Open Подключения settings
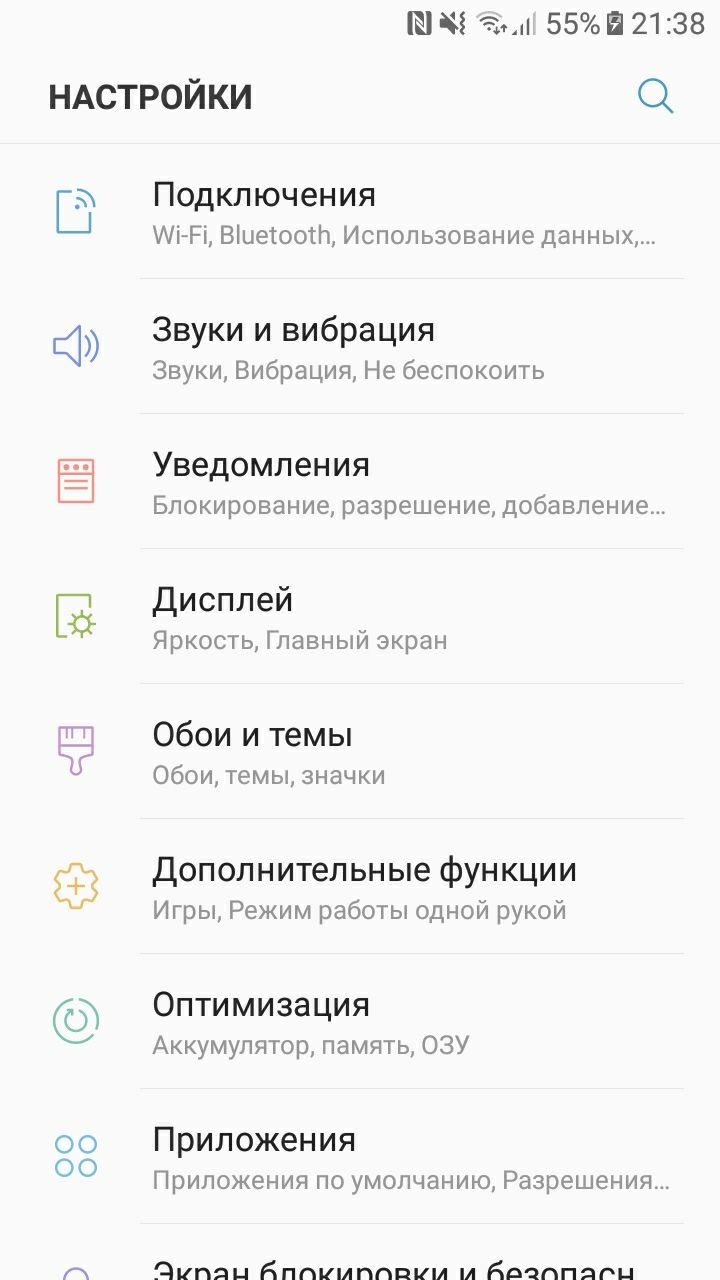The height and width of the screenshot is (1280, 720). [x=360, y=212]
